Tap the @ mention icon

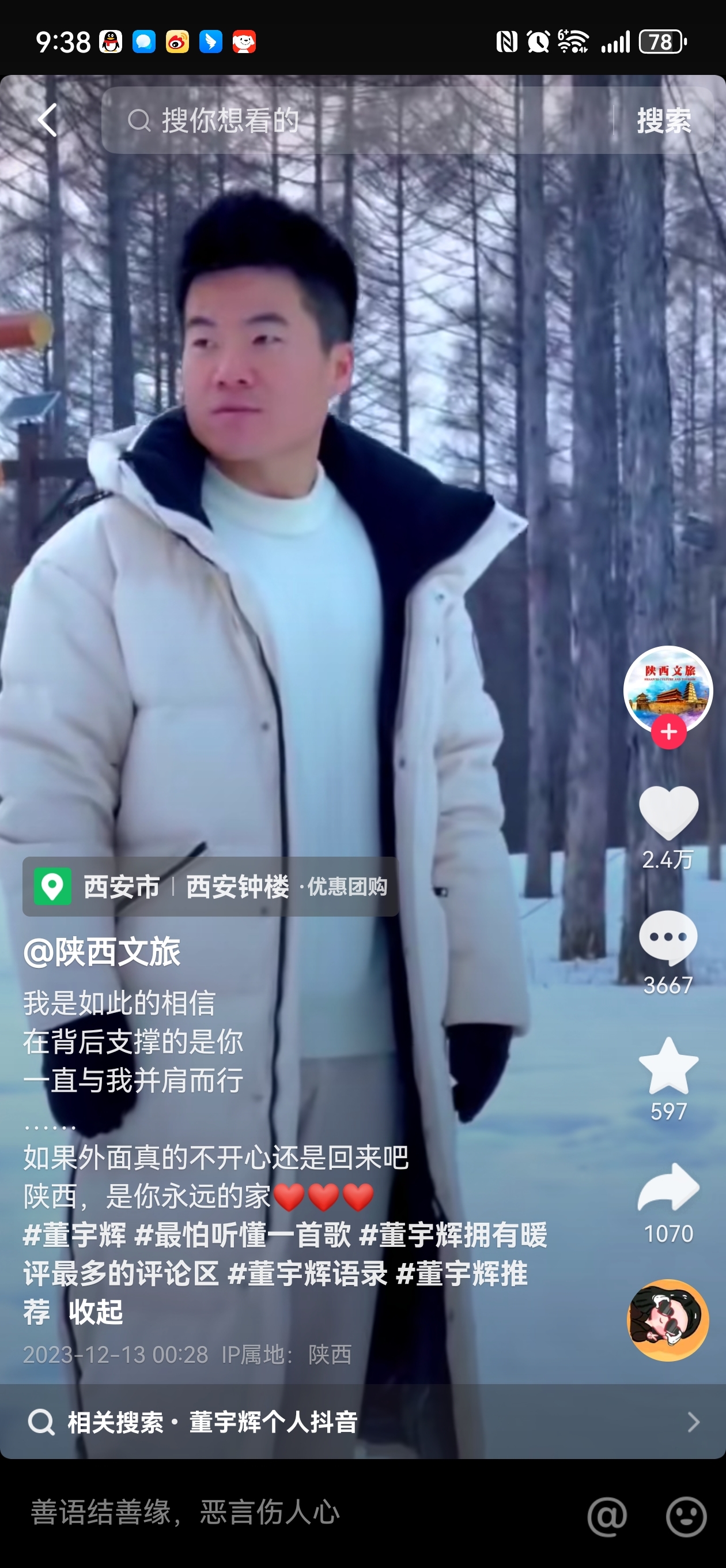click(607, 1516)
